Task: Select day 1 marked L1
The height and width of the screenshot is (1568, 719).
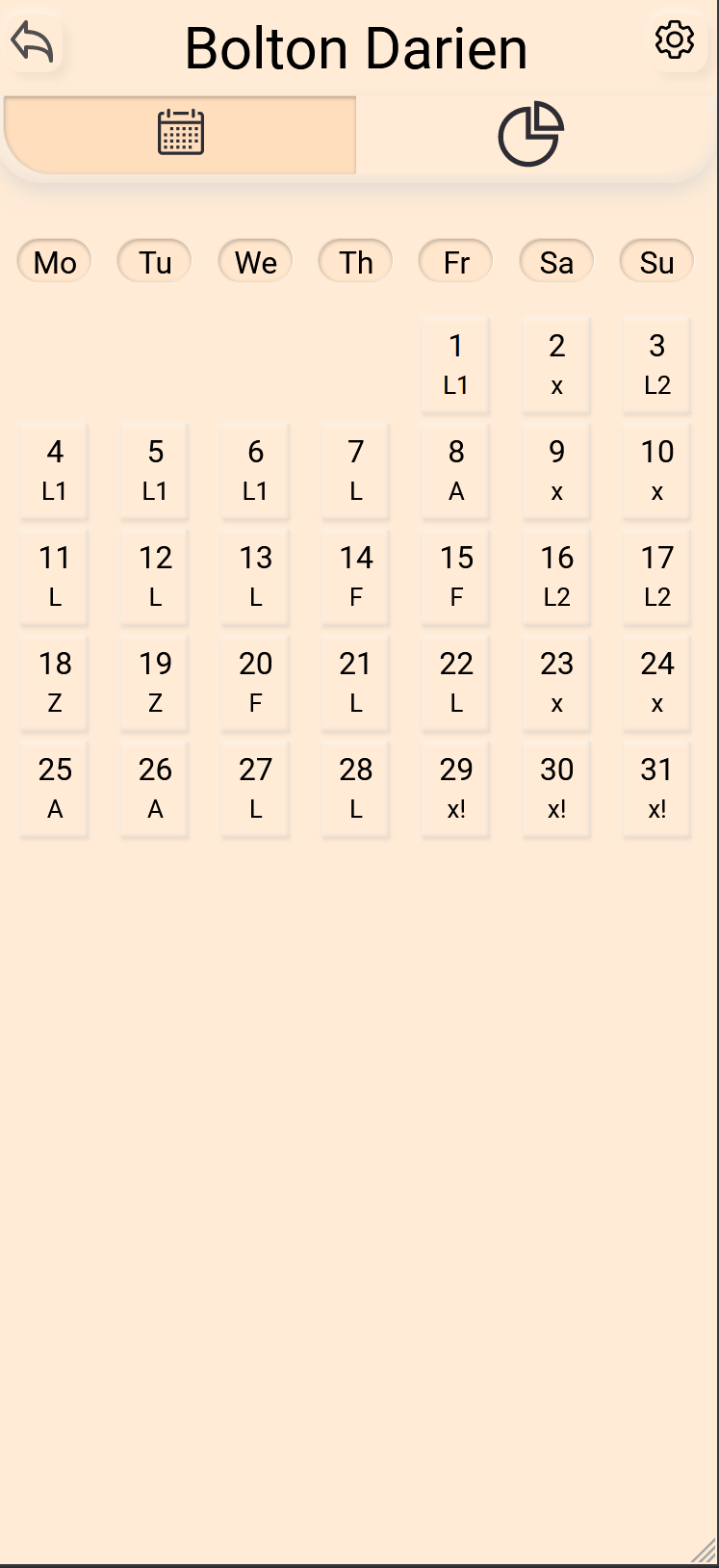Action: [x=456, y=365]
